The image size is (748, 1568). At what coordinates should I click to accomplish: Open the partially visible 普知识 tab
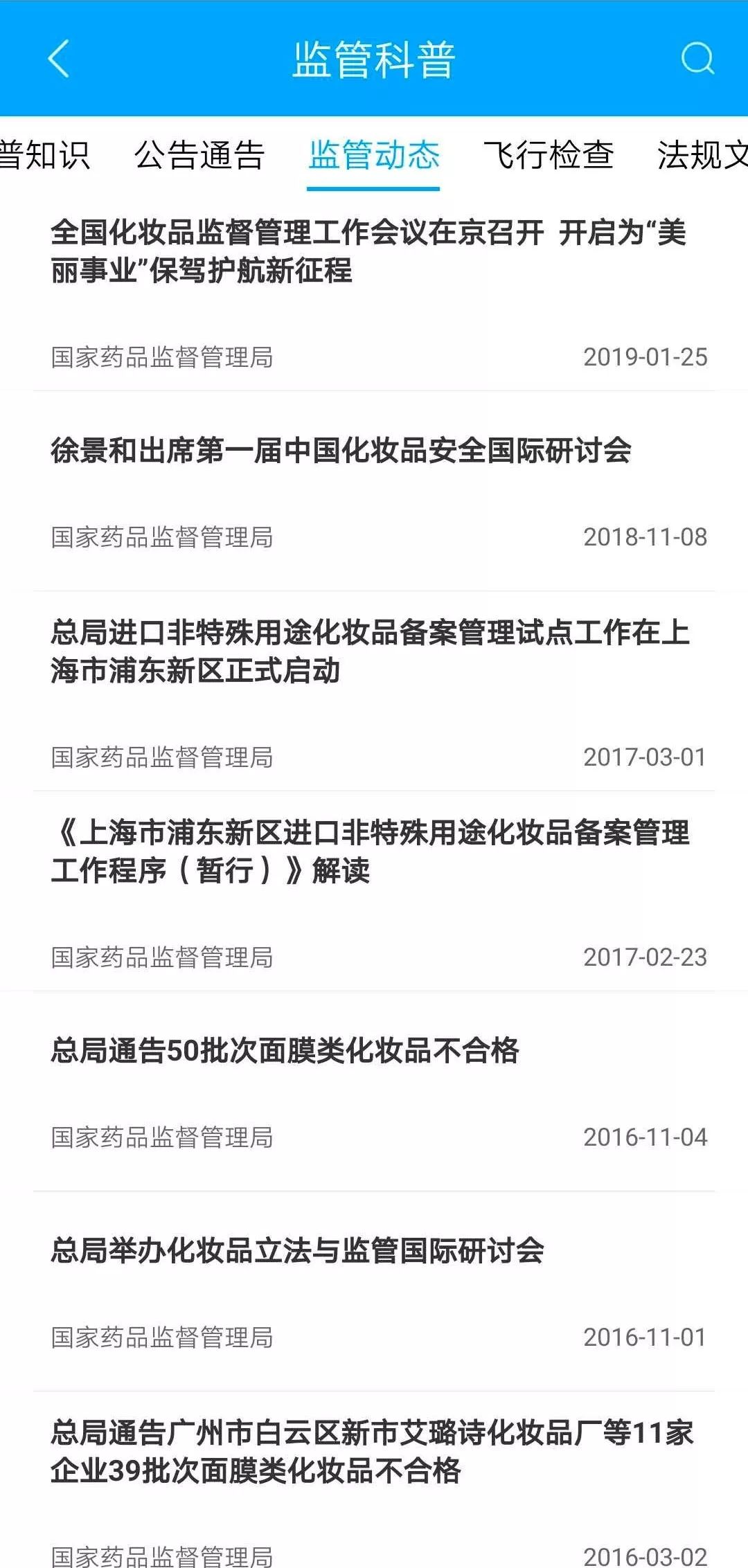tap(44, 155)
